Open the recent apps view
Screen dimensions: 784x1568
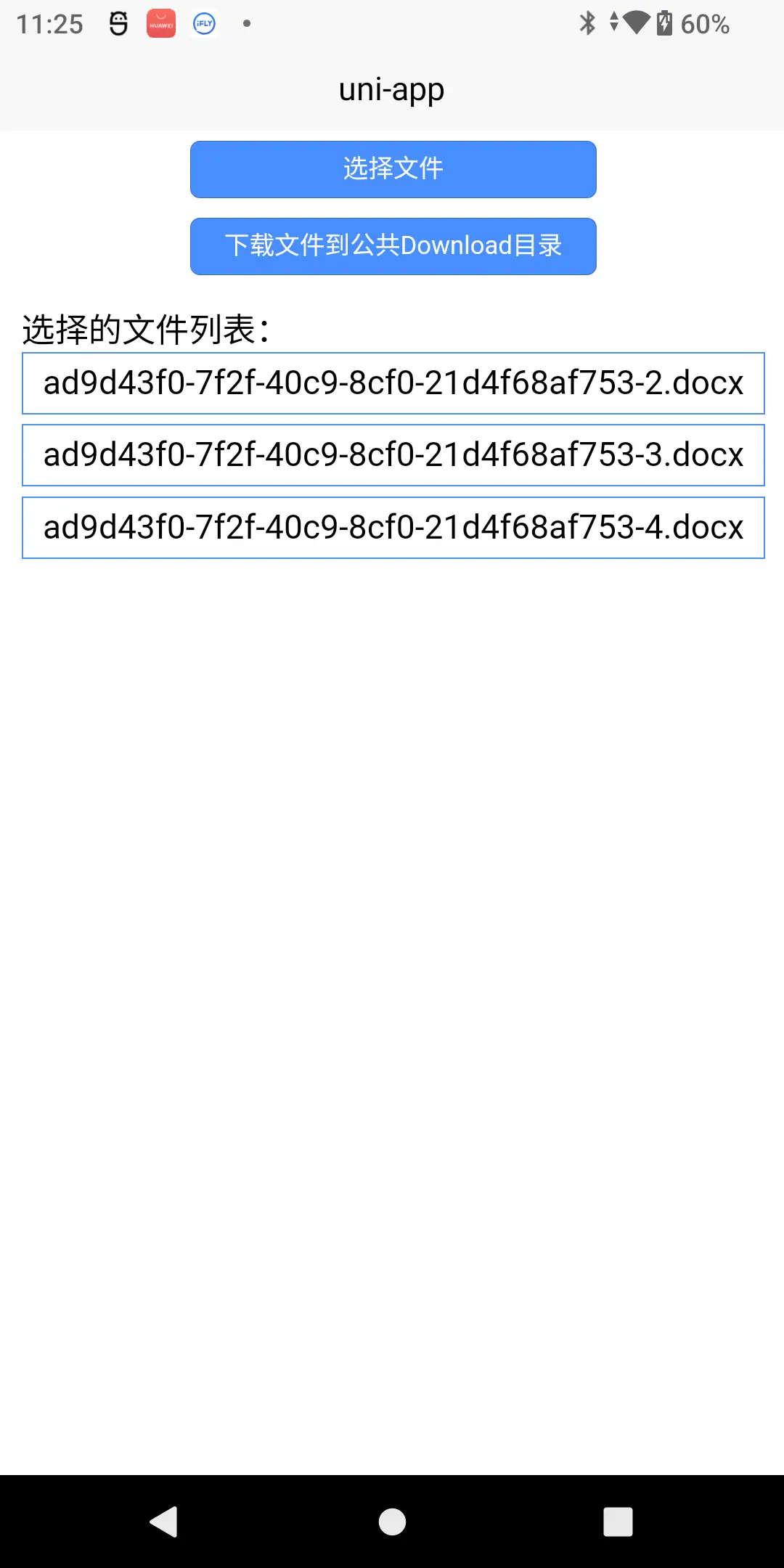(618, 1522)
